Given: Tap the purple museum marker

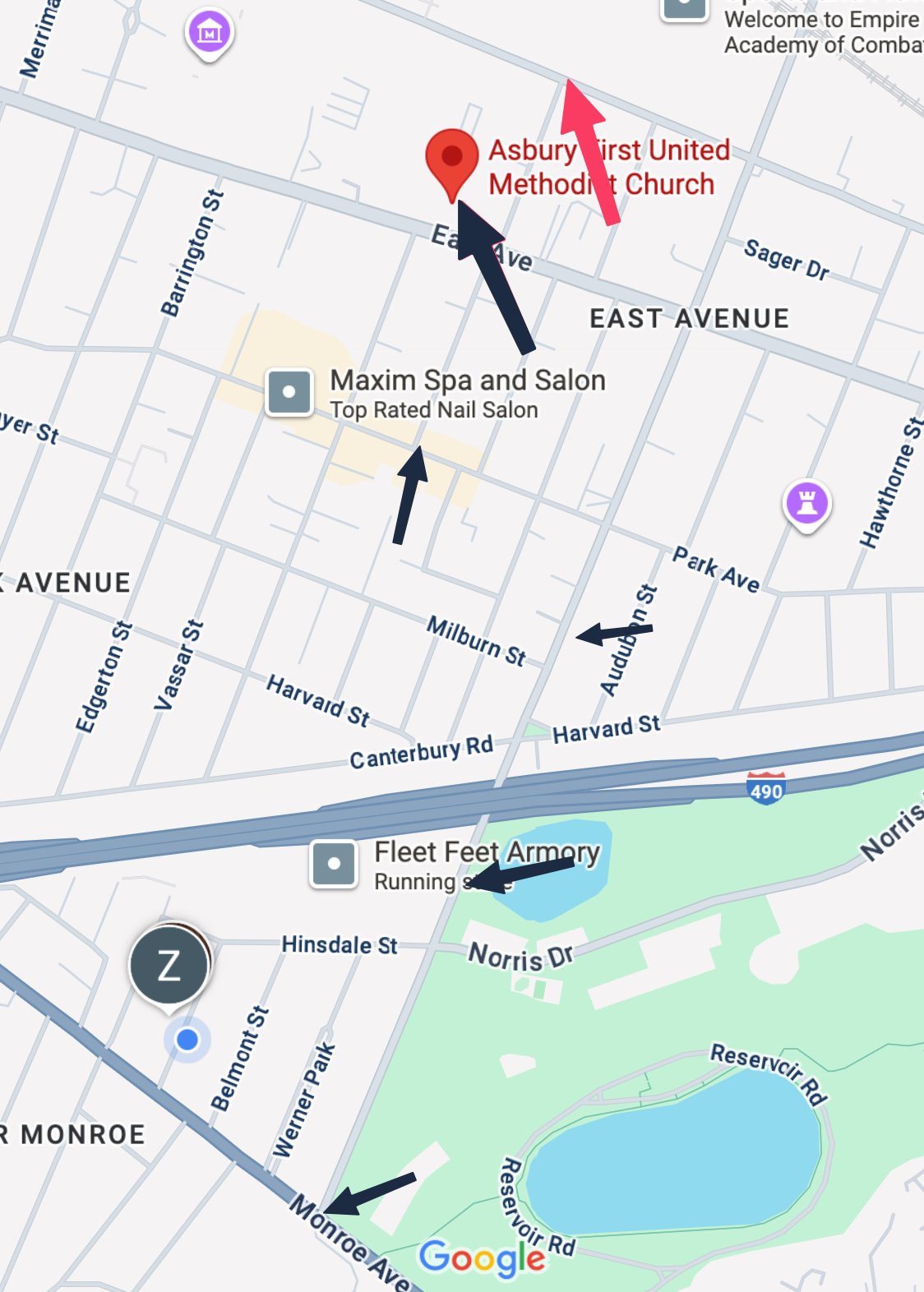Looking at the screenshot, I should pyautogui.click(x=210, y=33).
